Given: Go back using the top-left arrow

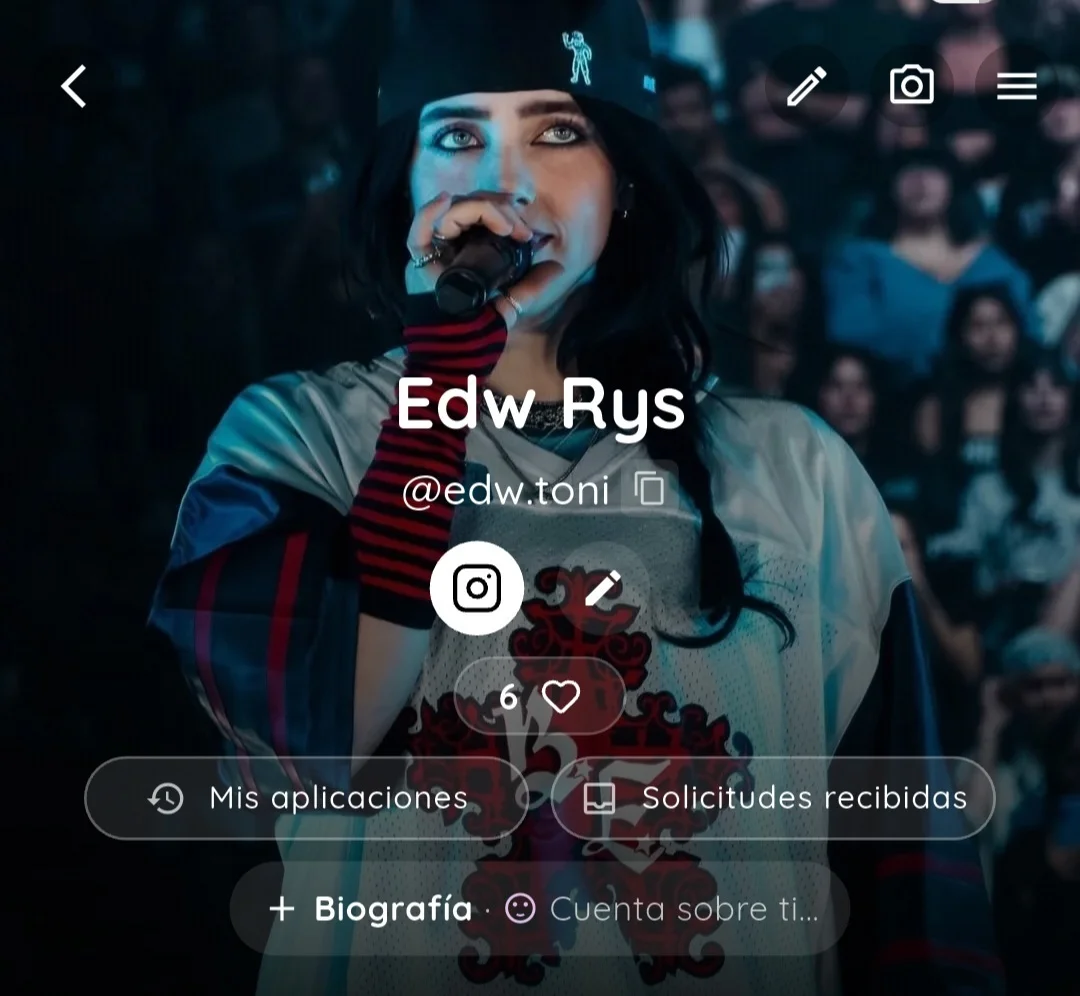Looking at the screenshot, I should point(74,87).
